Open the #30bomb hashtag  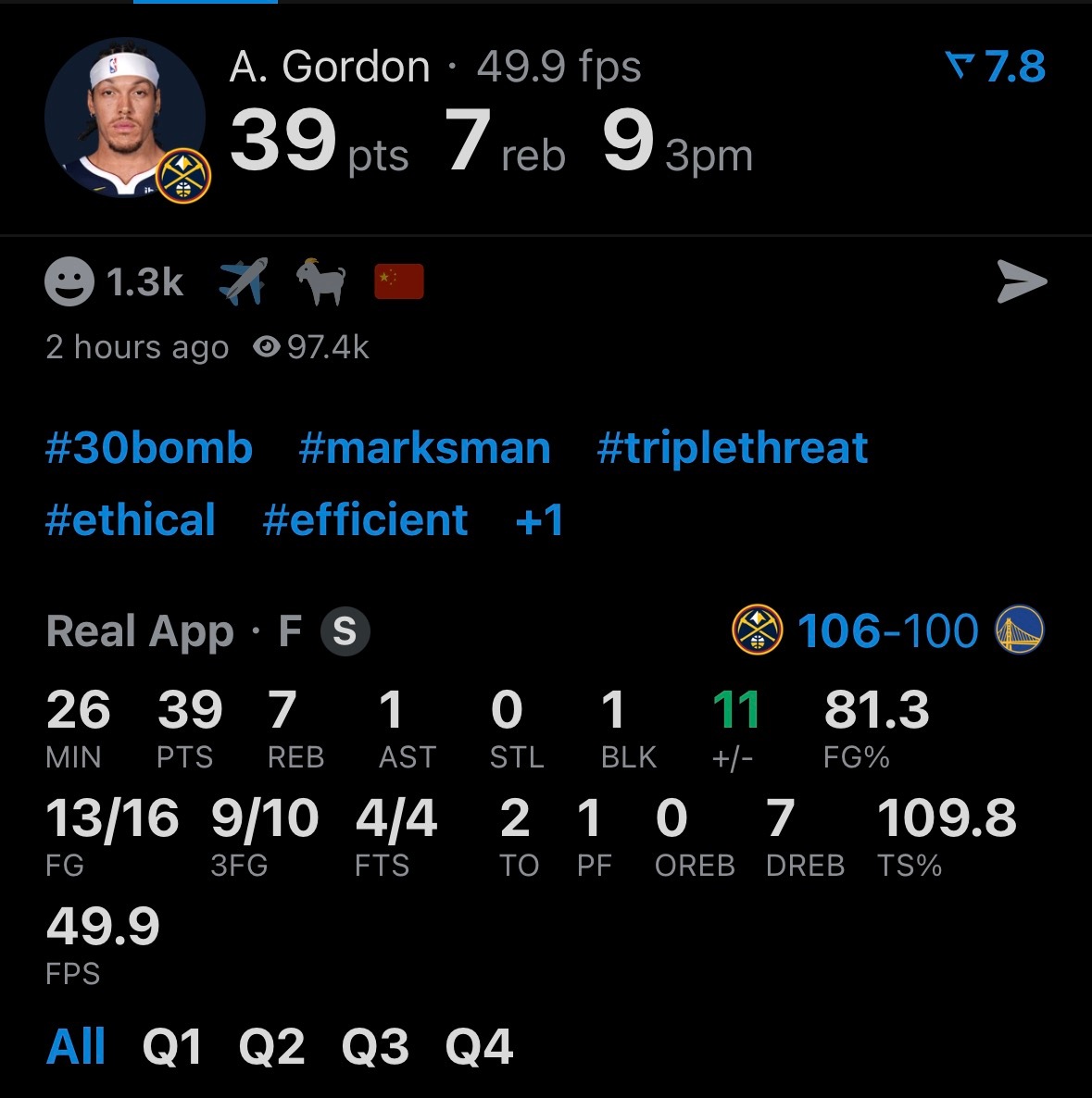click(x=149, y=448)
